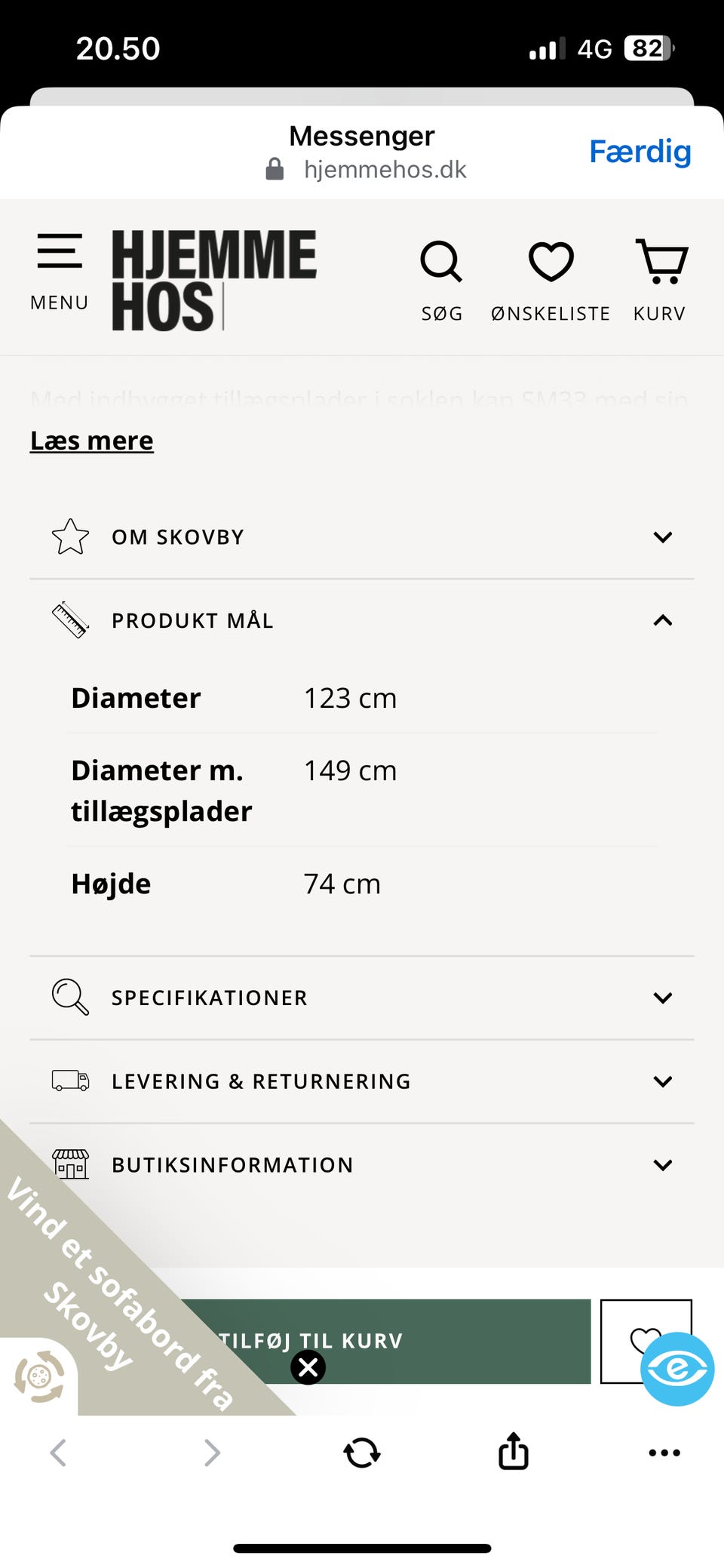Image resolution: width=724 pixels, height=1568 pixels.
Task: Collapse the Produkt mål section
Action: 362,620
